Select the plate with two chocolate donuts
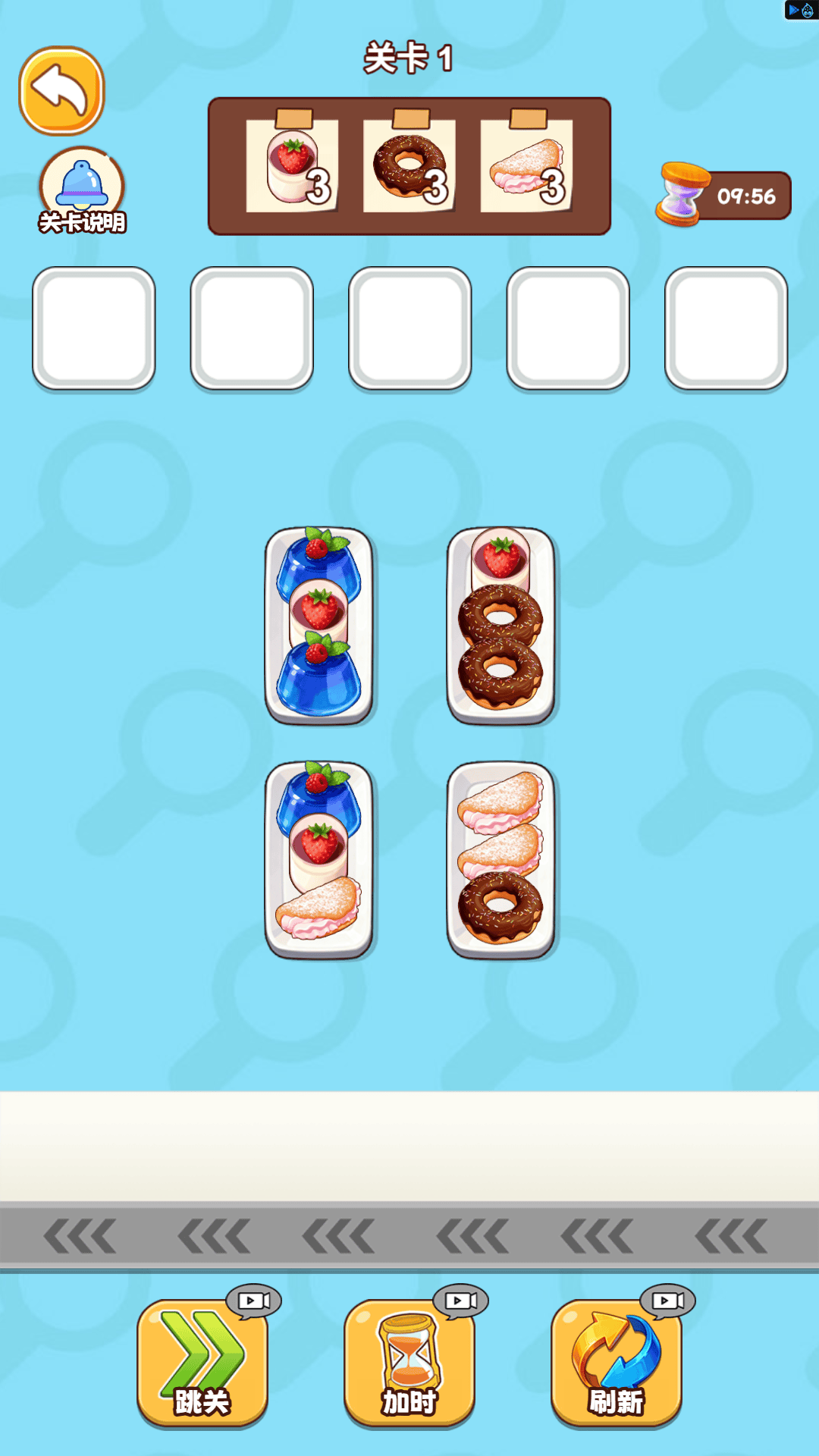The height and width of the screenshot is (1456, 819). 500,626
